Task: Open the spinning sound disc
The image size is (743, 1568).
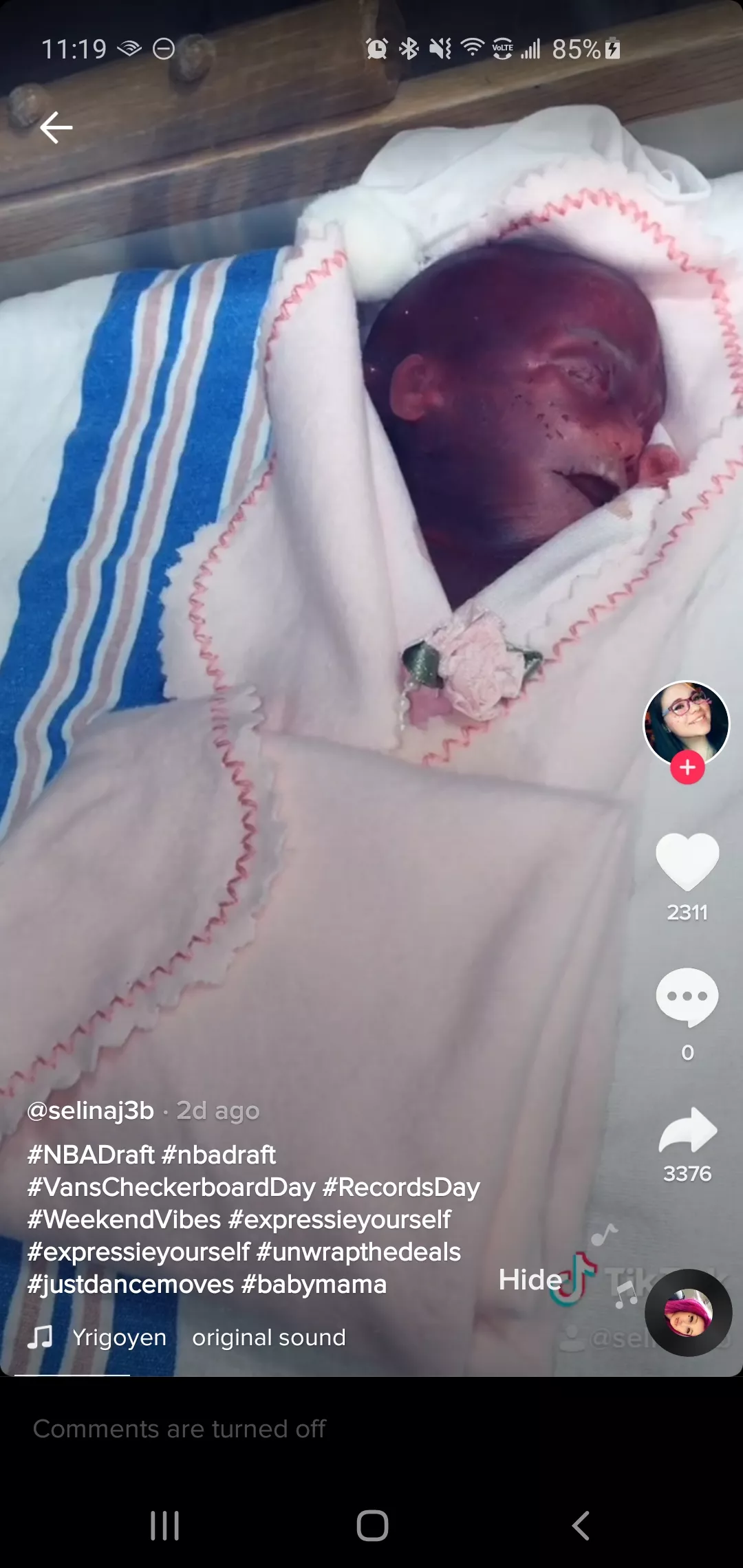Action: point(687,1313)
